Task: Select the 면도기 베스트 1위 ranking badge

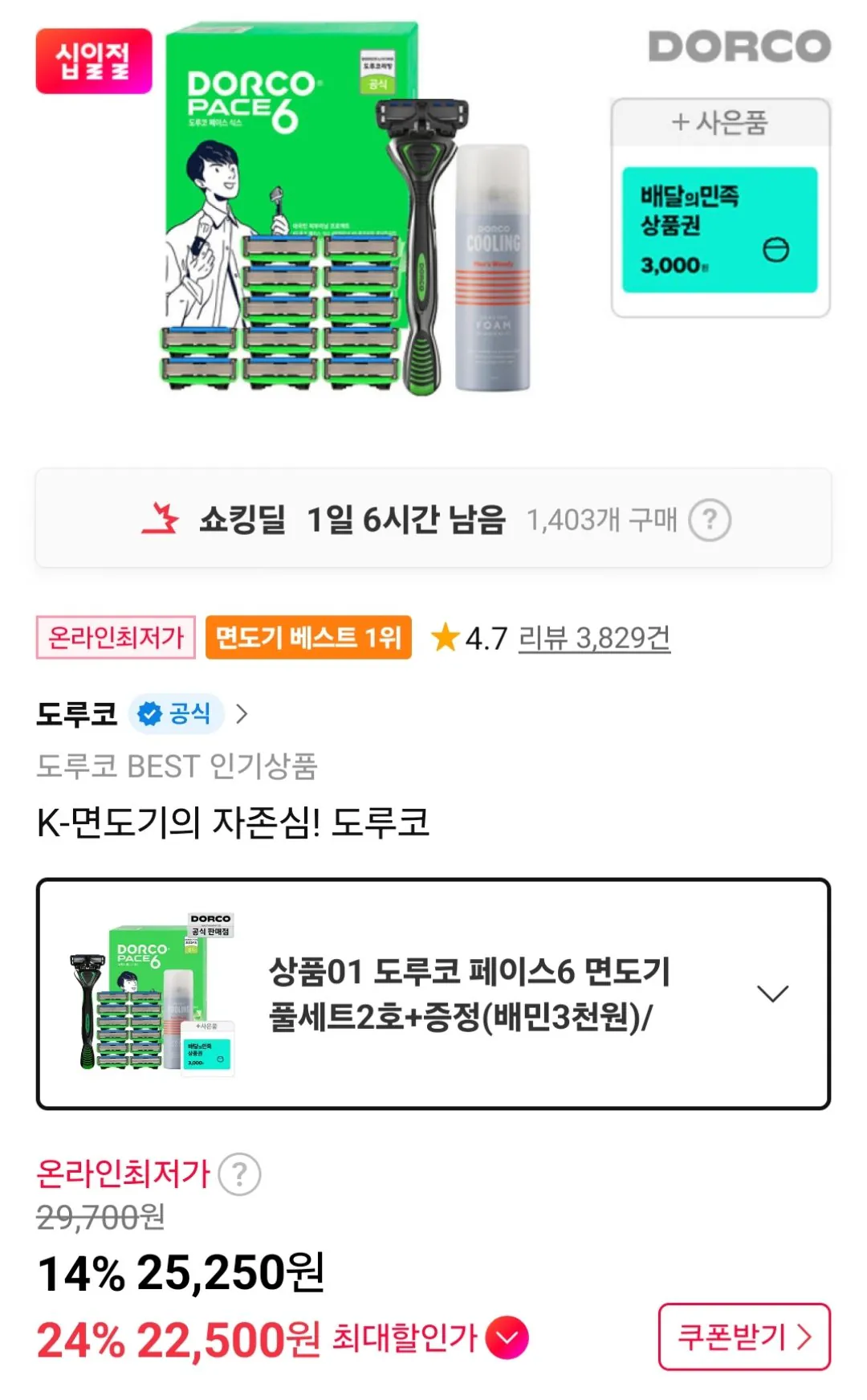Action: pyautogui.click(x=309, y=637)
